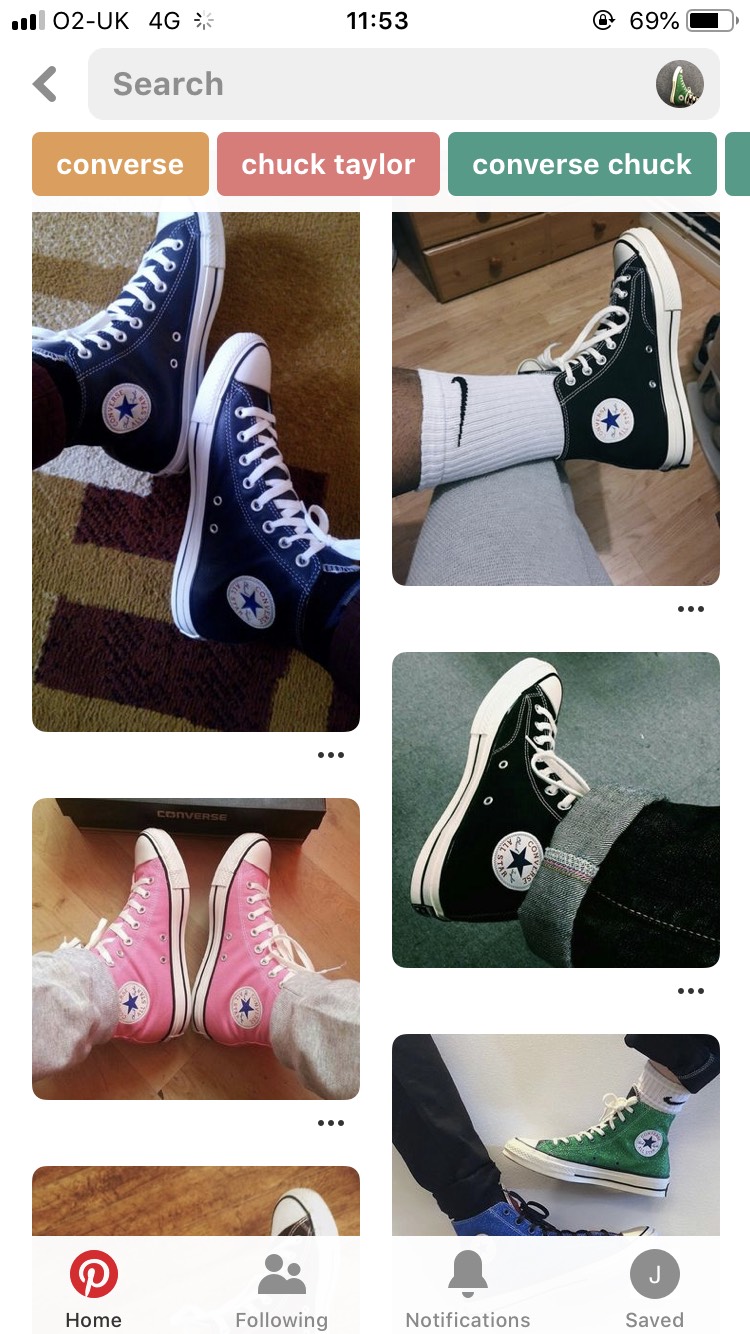The height and width of the screenshot is (1334, 750).
Task: Open the black Converse on grey carpet pin
Action: click(556, 810)
